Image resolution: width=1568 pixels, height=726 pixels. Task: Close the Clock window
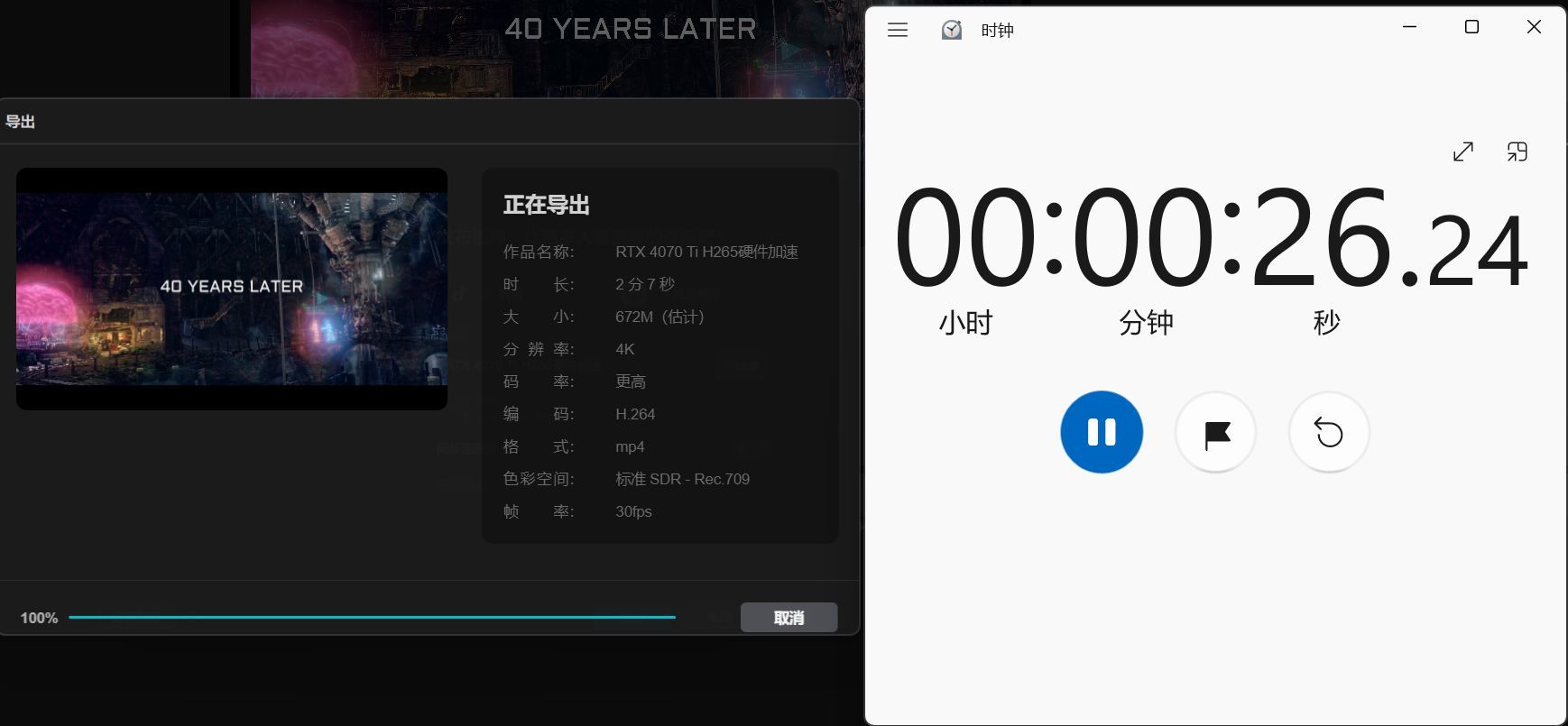click(1534, 27)
